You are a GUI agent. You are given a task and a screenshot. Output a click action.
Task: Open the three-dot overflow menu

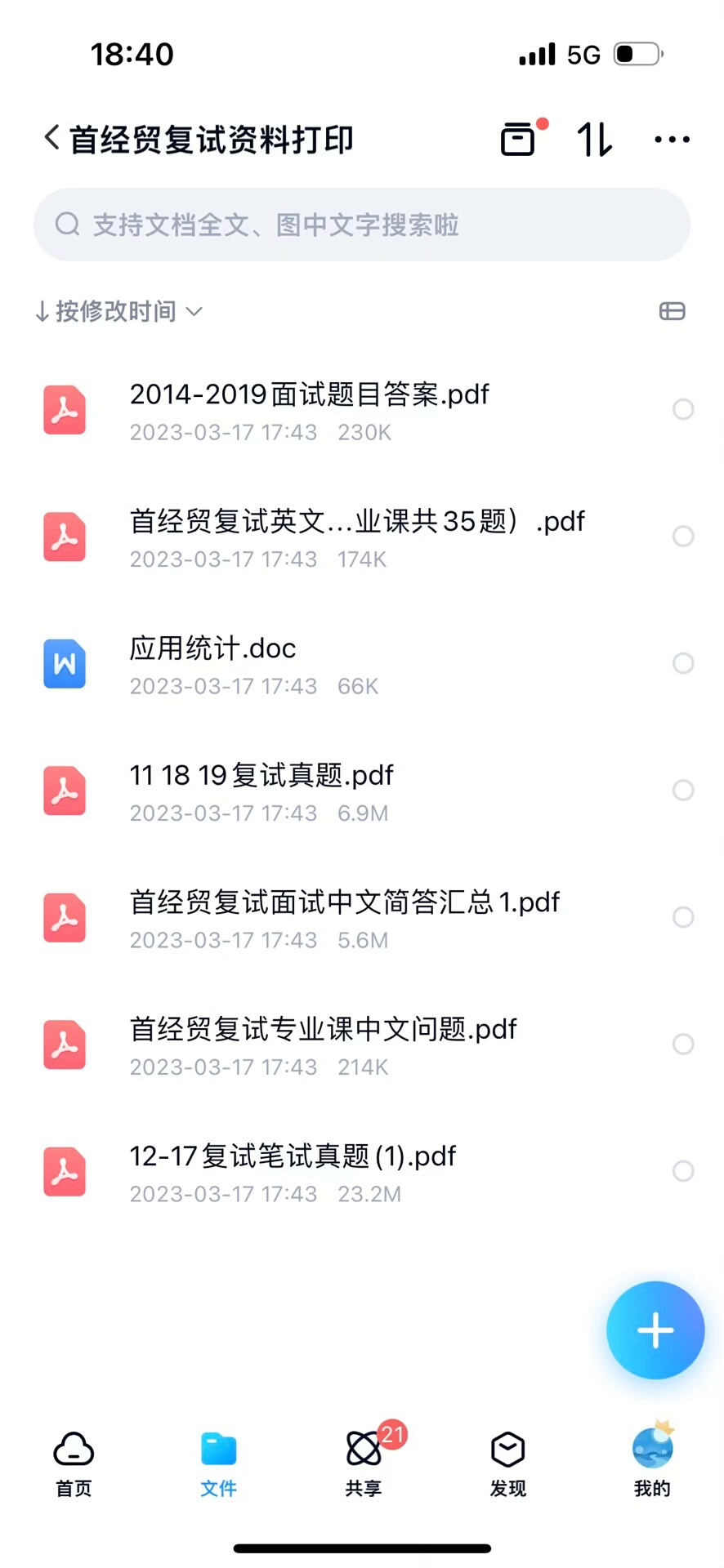tap(672, 140)
